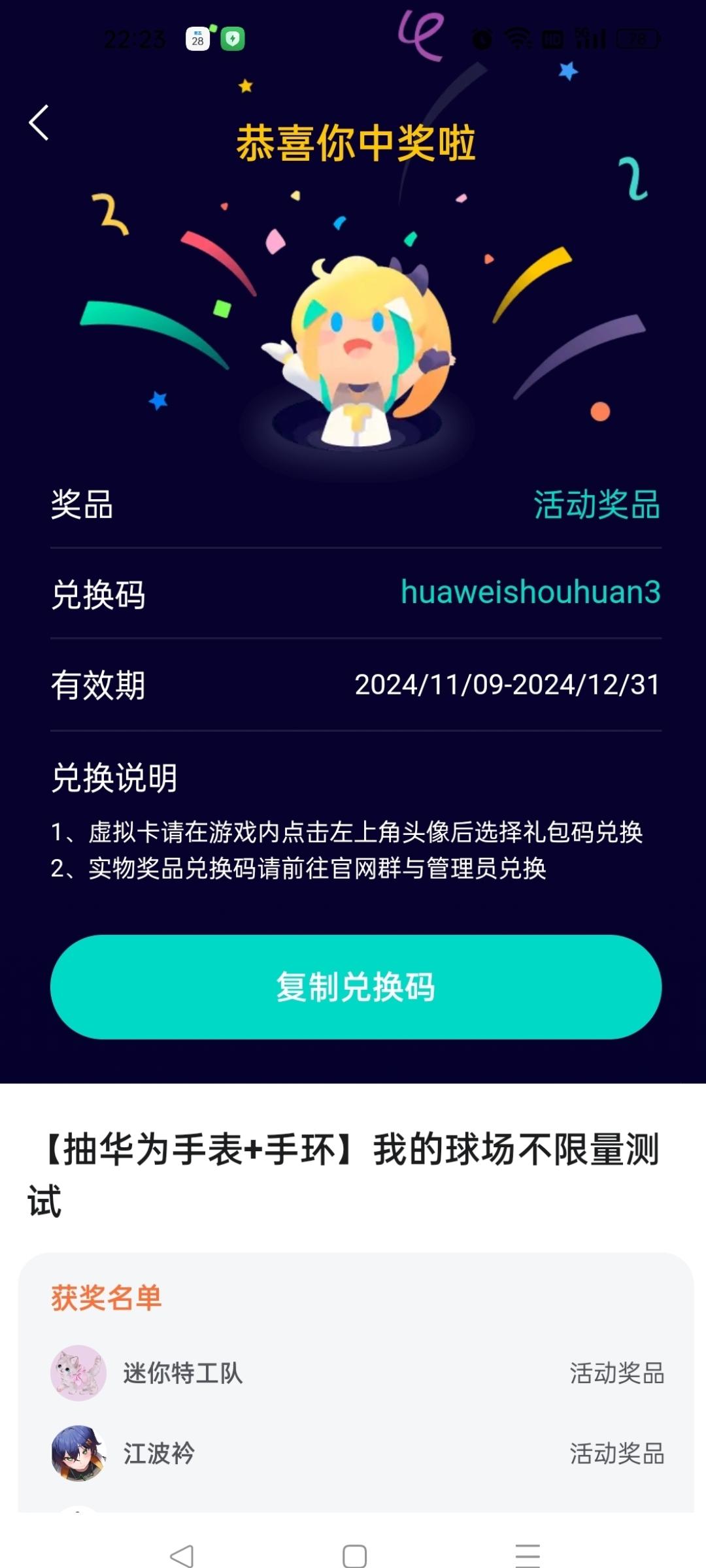The width and height of the screenshot is (706, 1568).
Task: Tap the green power saver icon
Action: coord(233,39)
